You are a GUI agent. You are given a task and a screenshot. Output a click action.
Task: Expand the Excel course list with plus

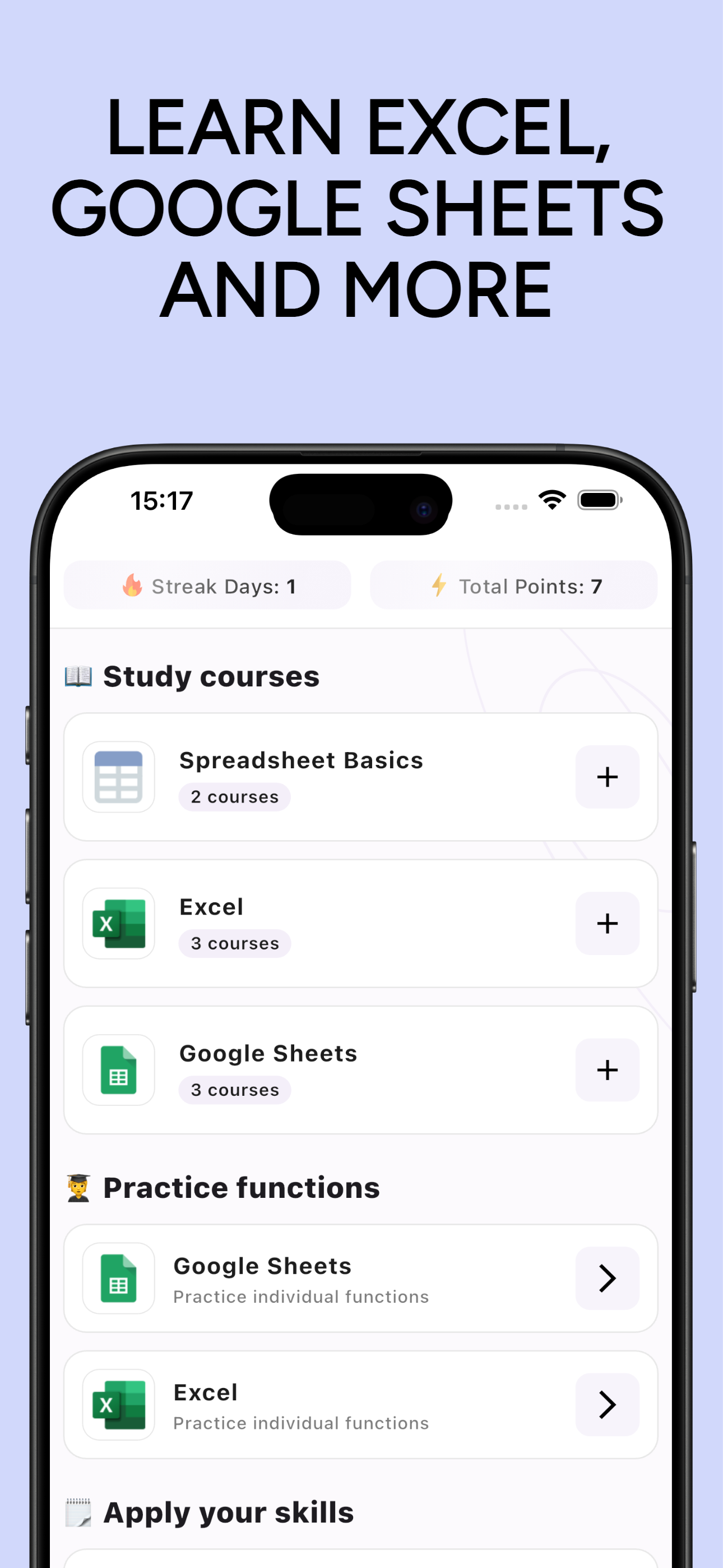[607, 924]
